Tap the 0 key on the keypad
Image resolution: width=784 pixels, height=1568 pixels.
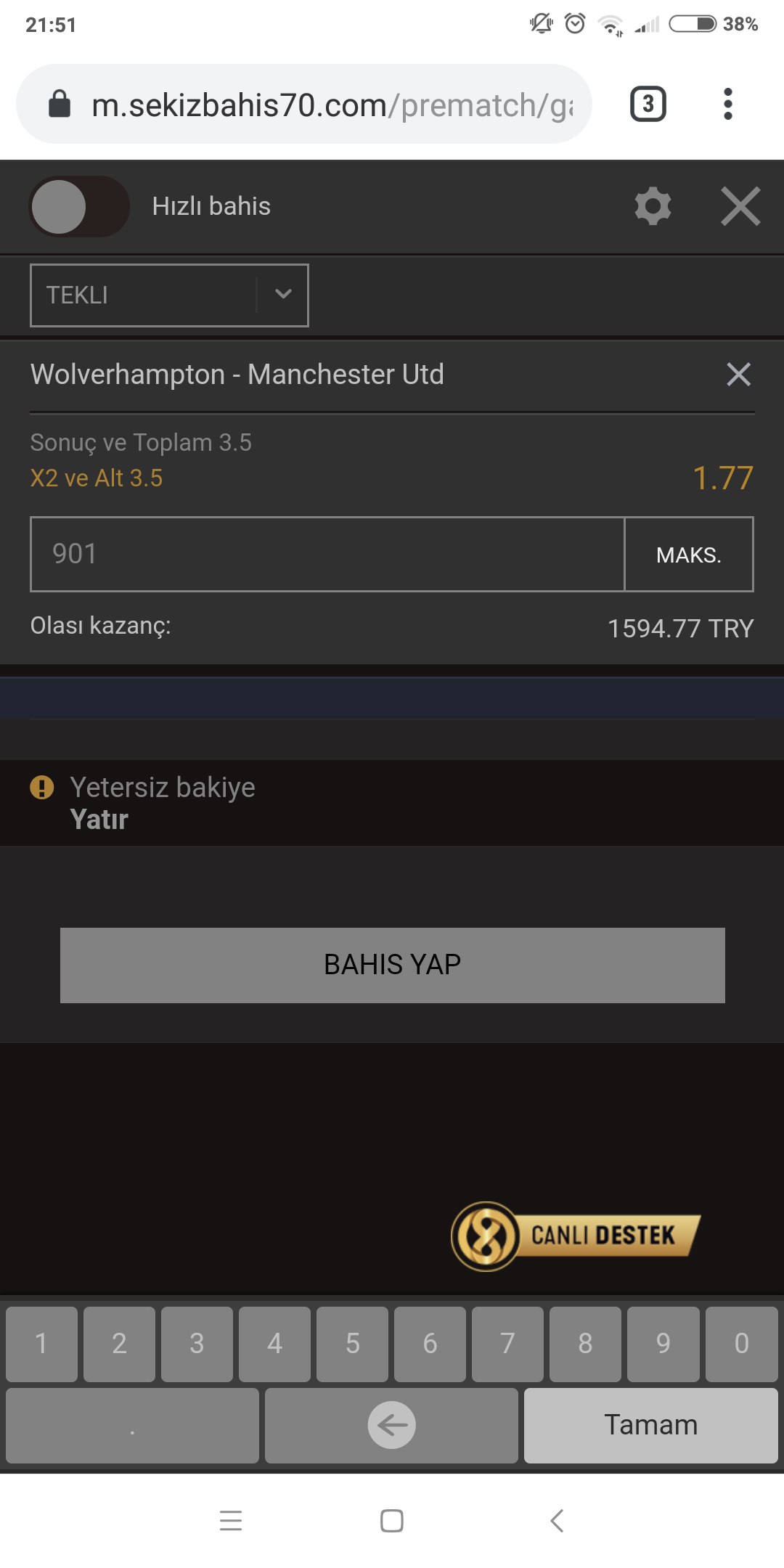[741, 1344]
